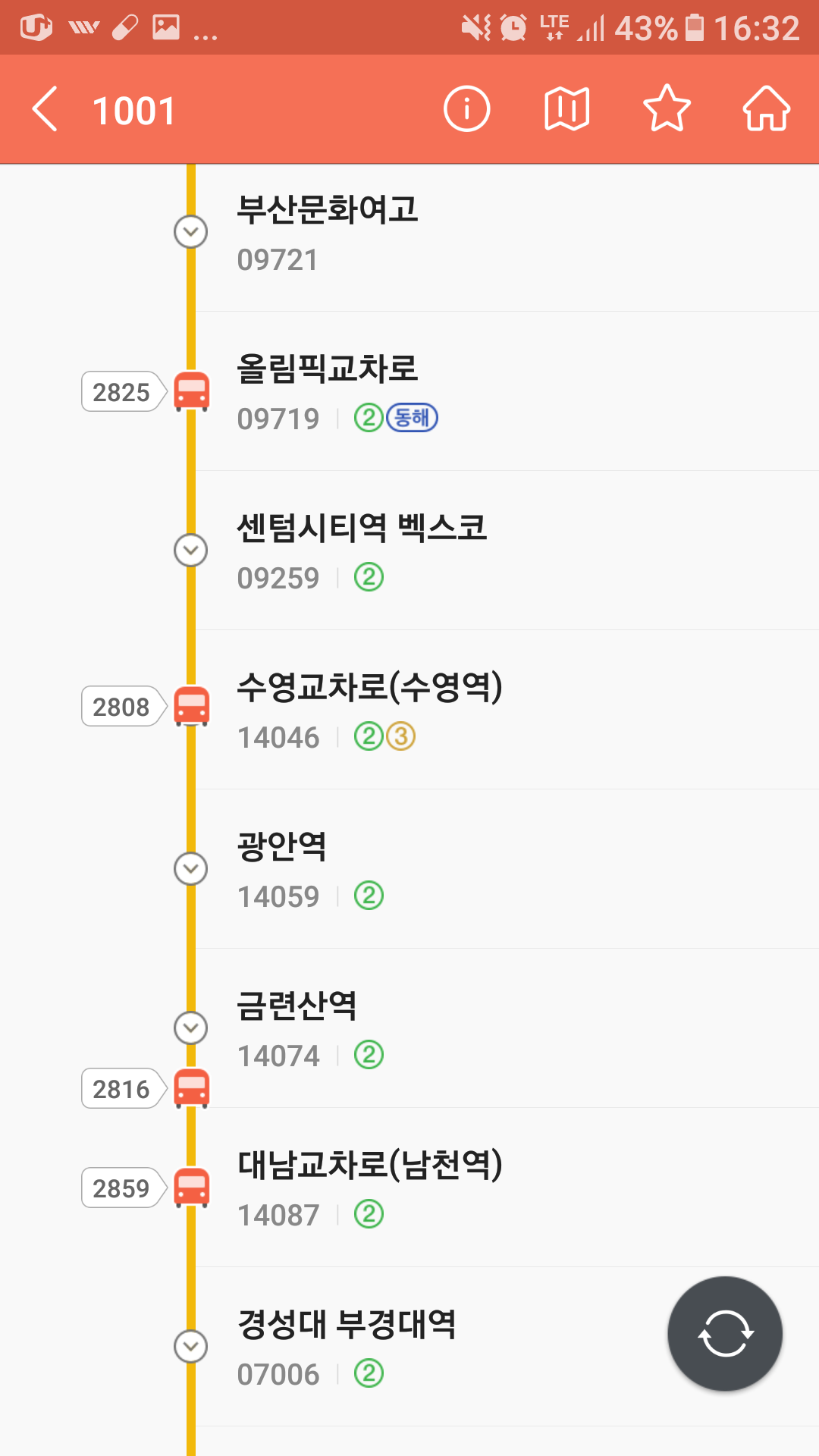The height and width of the screenshot is (1456, 819).
Task: Go back using the back arrow
Action: (43, 108)
